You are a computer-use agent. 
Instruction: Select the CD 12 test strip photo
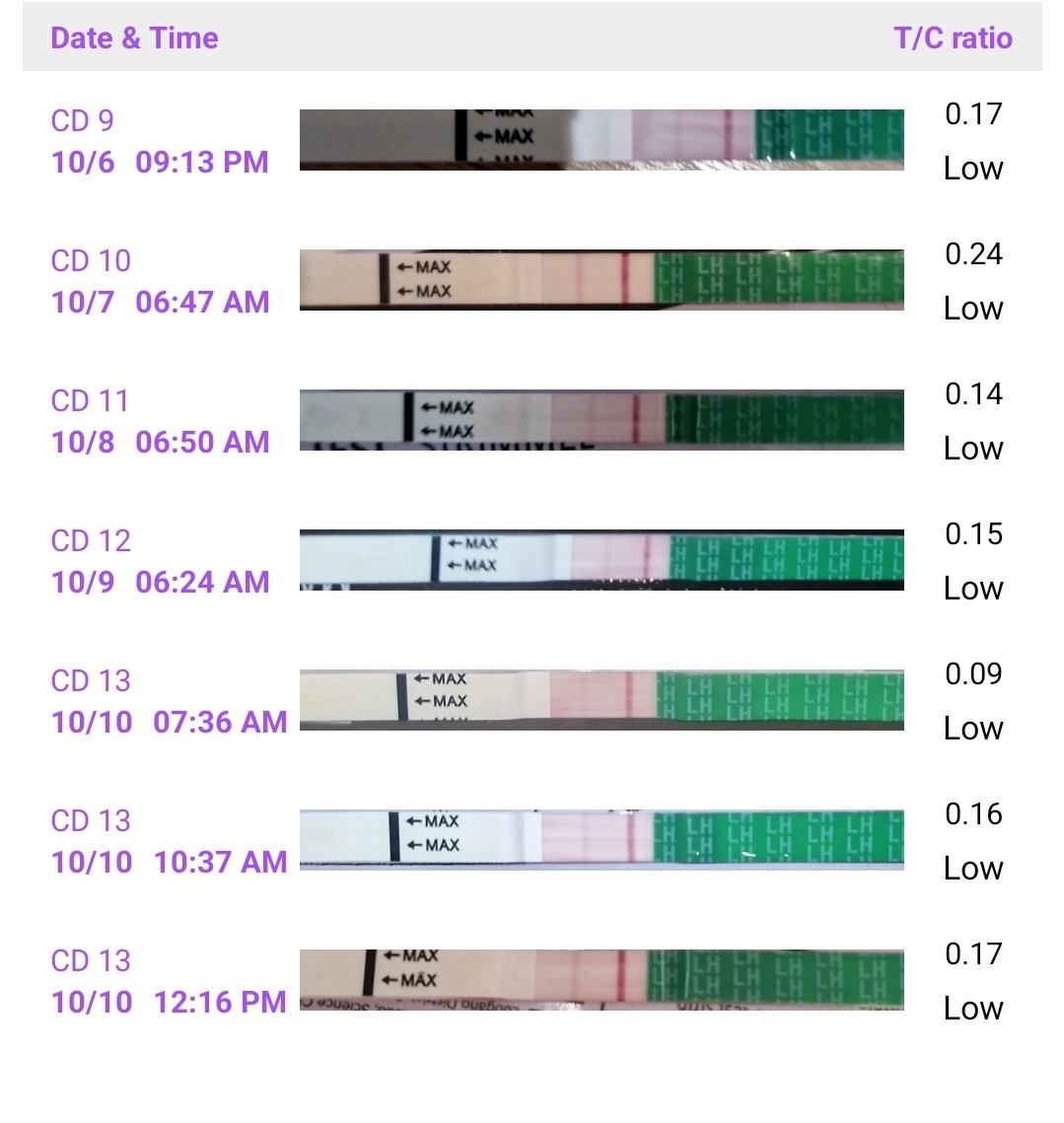602,559
